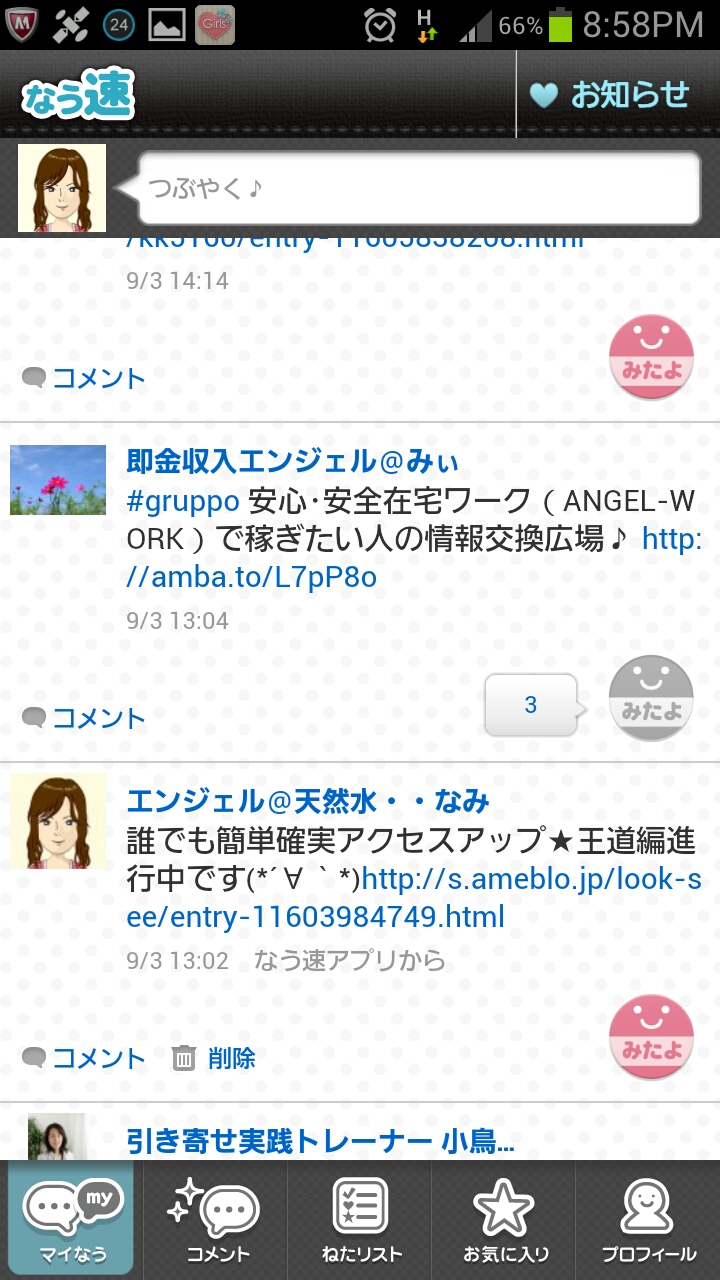Delete the post via 削除

(214, 1058)
